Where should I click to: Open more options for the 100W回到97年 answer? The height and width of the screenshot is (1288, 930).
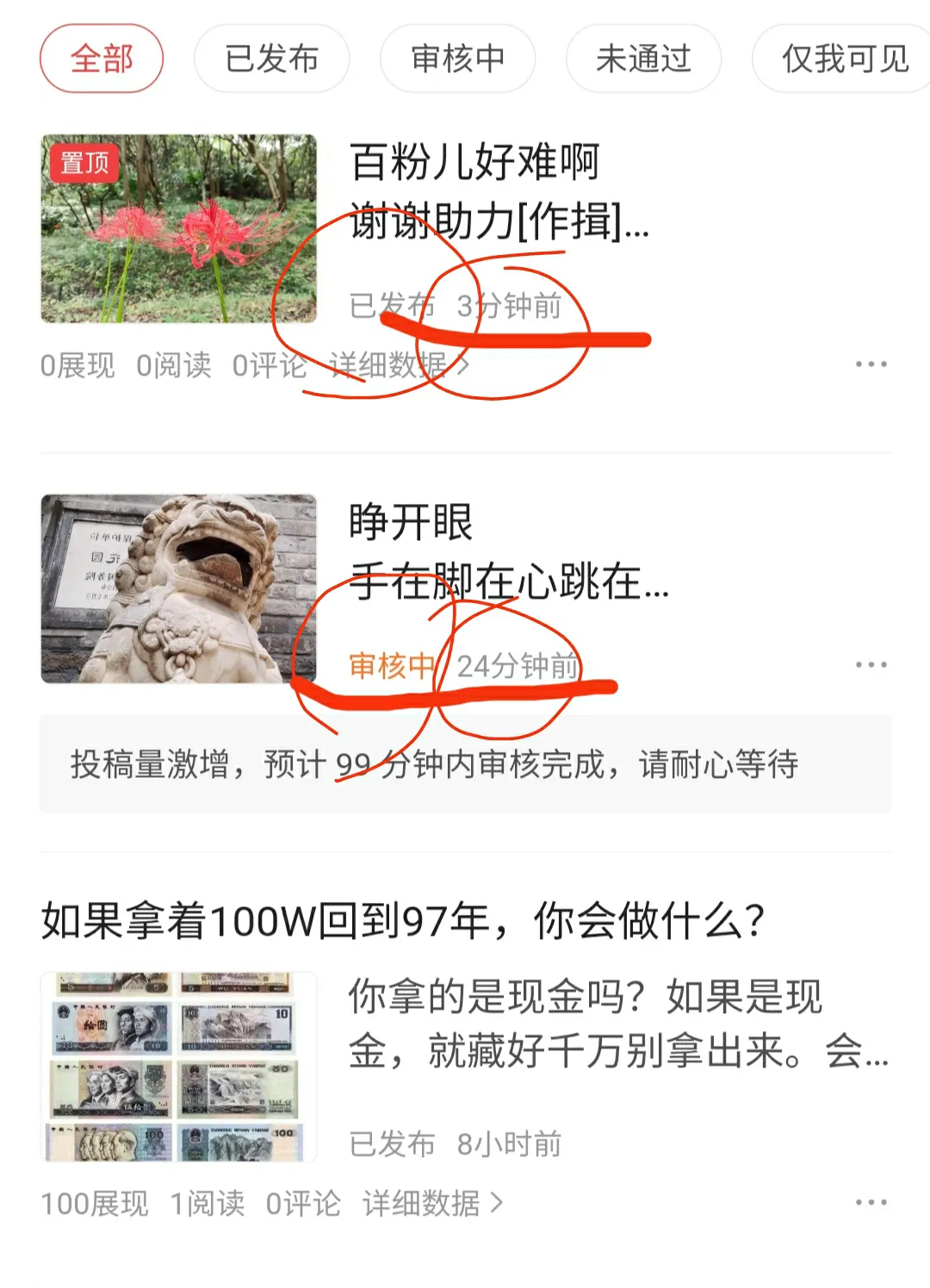(x=871, y=1202)
